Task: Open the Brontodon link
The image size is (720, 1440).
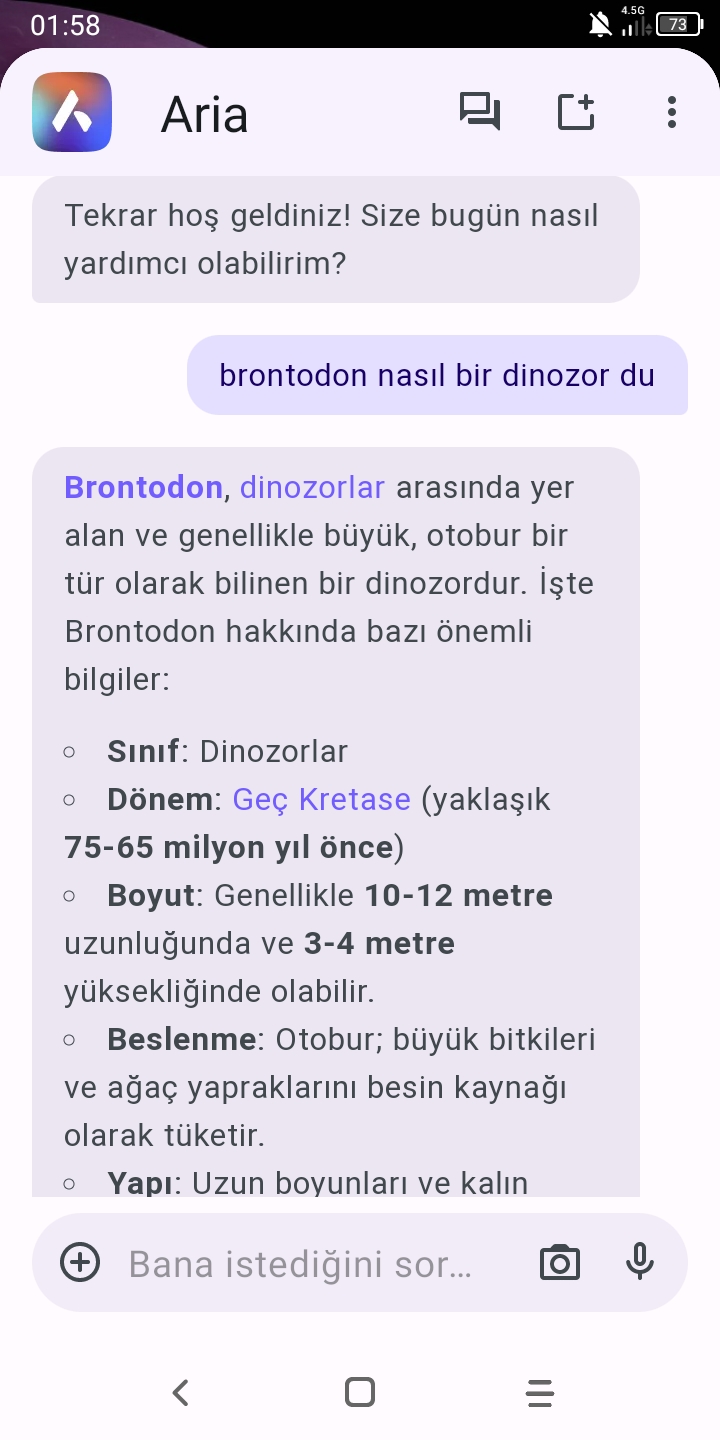Action: (143, 487)
